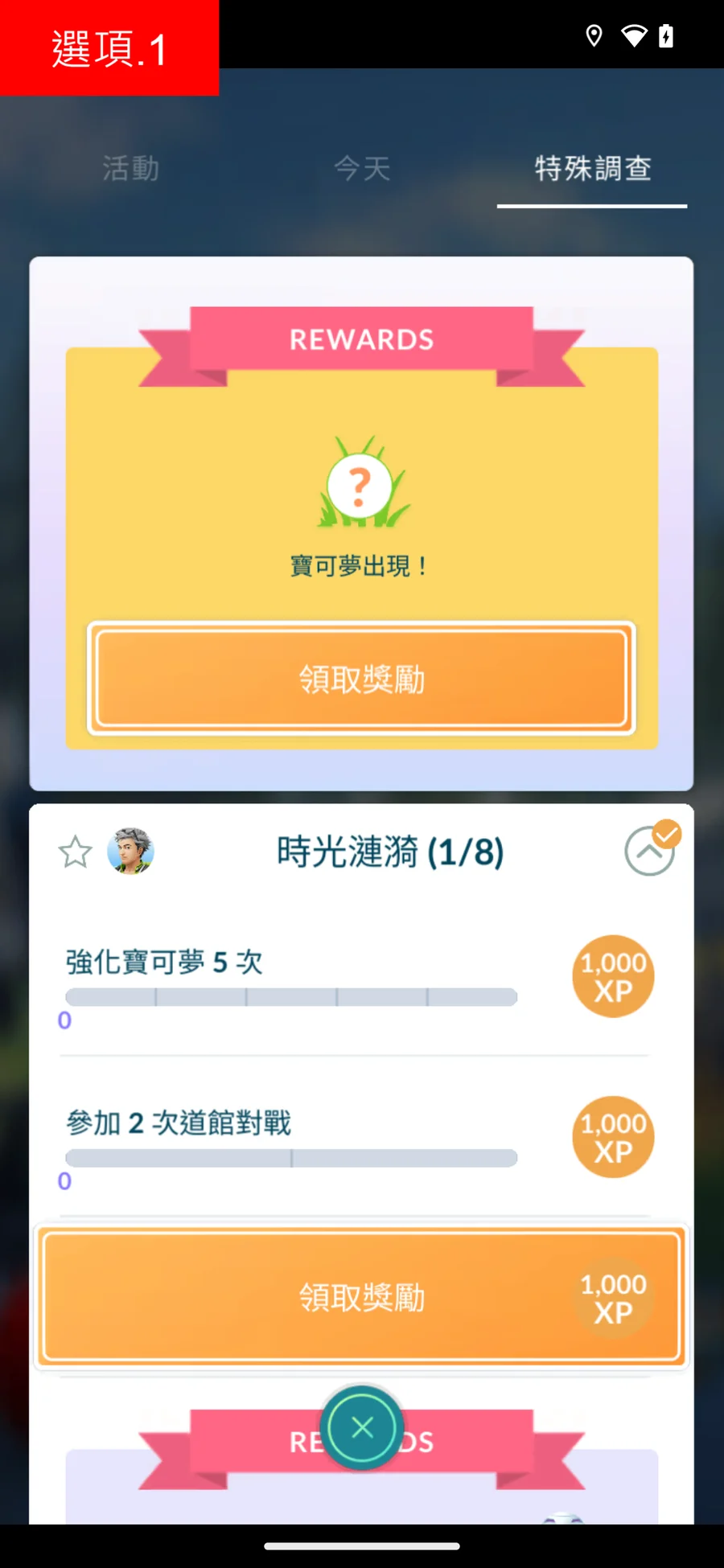The height and width of the screenshot is (1568, 724).
Task: Switch to the 今天 tab
Action: click(x=362, y=169)
